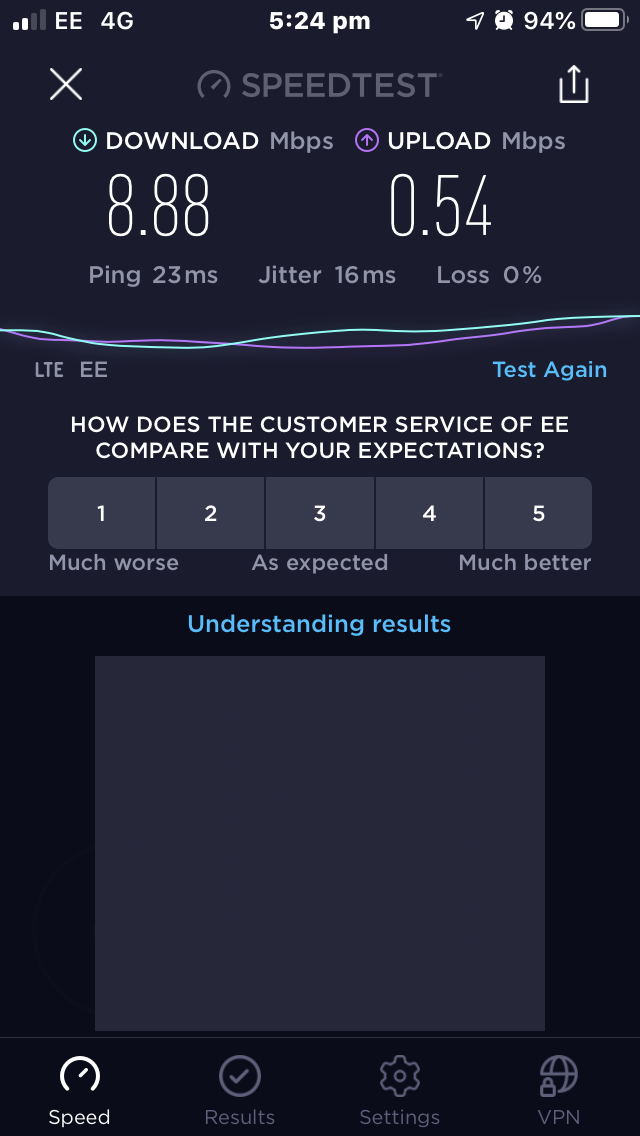Rate EE customer service 2
Viewport: 640px width, 1136px height.
[x=210, y=513]
